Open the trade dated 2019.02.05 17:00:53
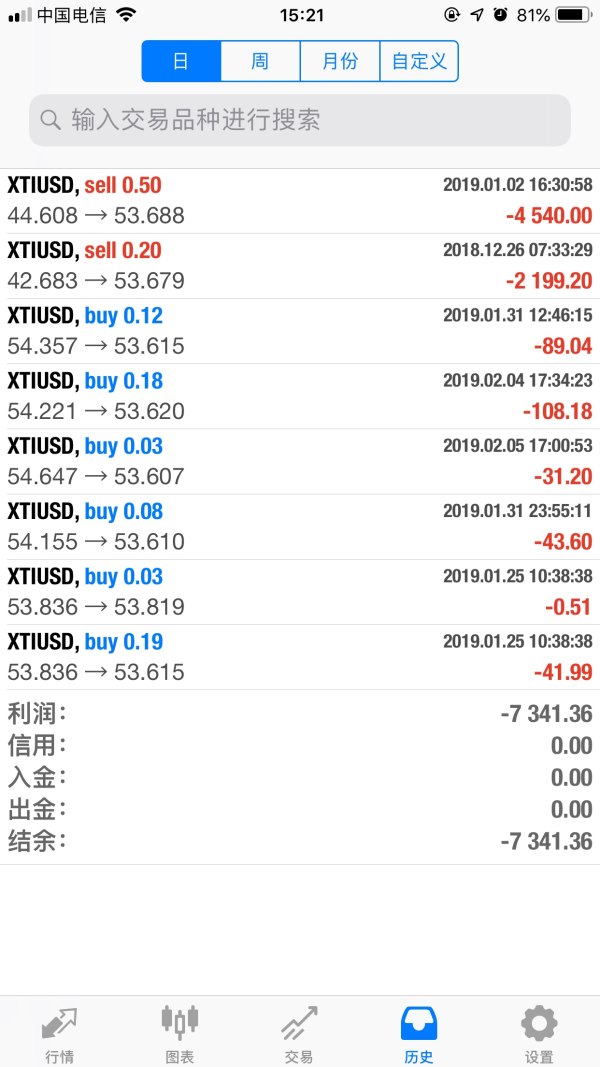Screen dimensions: 600x1067 300,461
